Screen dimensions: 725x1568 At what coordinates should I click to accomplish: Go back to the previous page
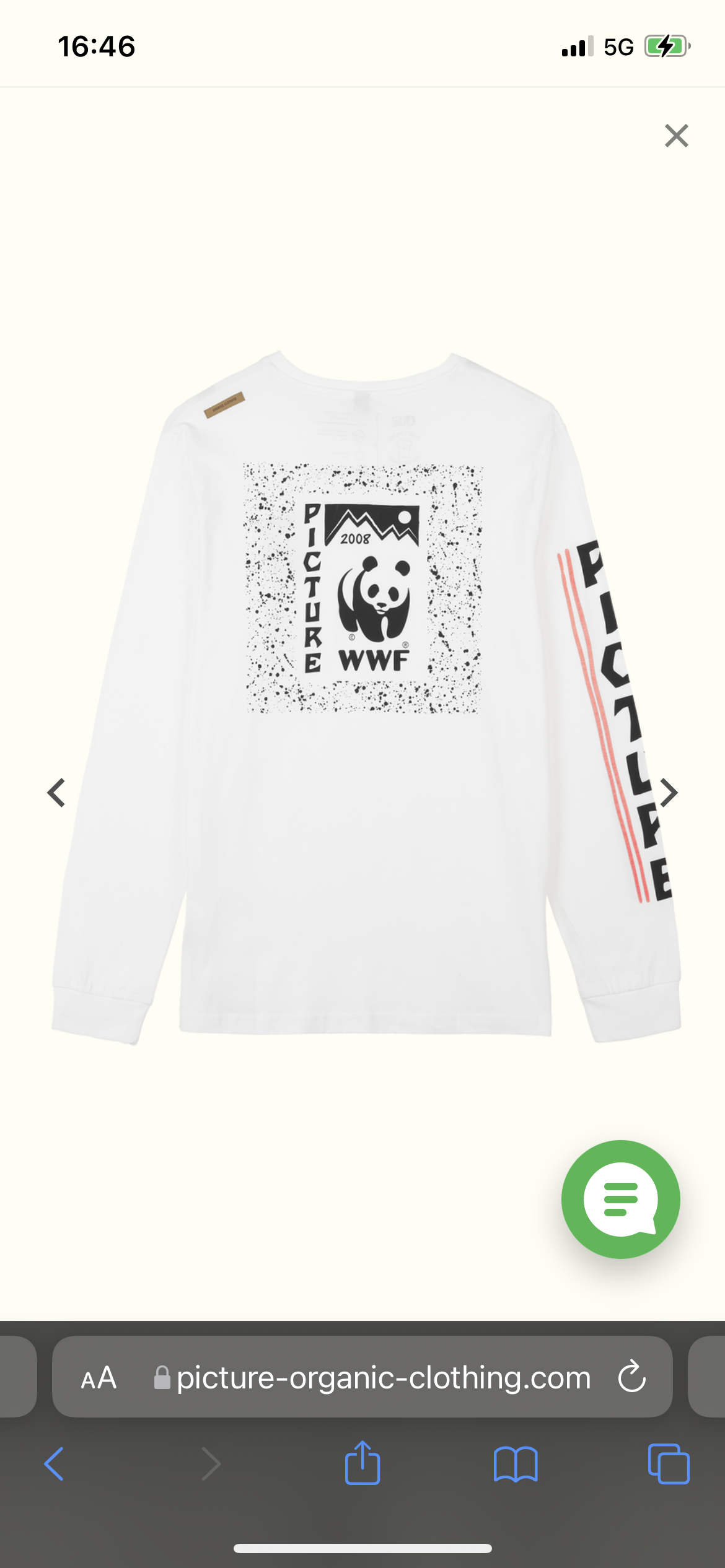pos(54,1464)
